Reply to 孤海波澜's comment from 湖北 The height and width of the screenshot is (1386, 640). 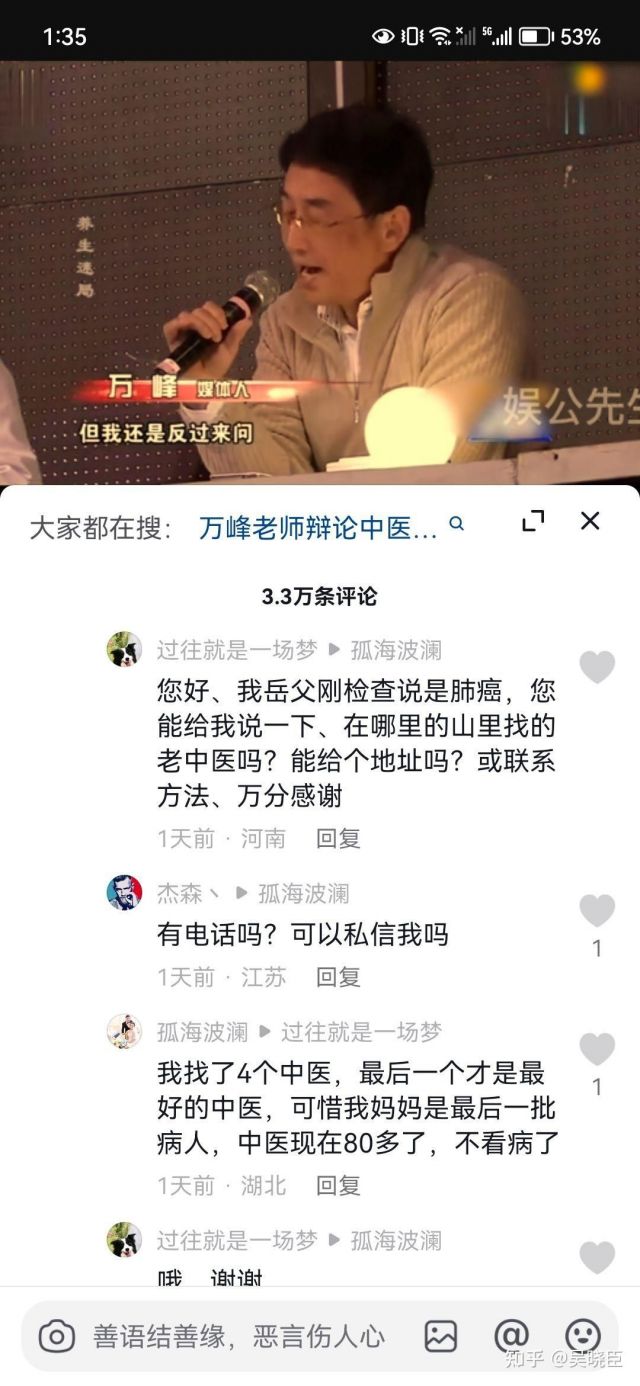click(338, 1185)
